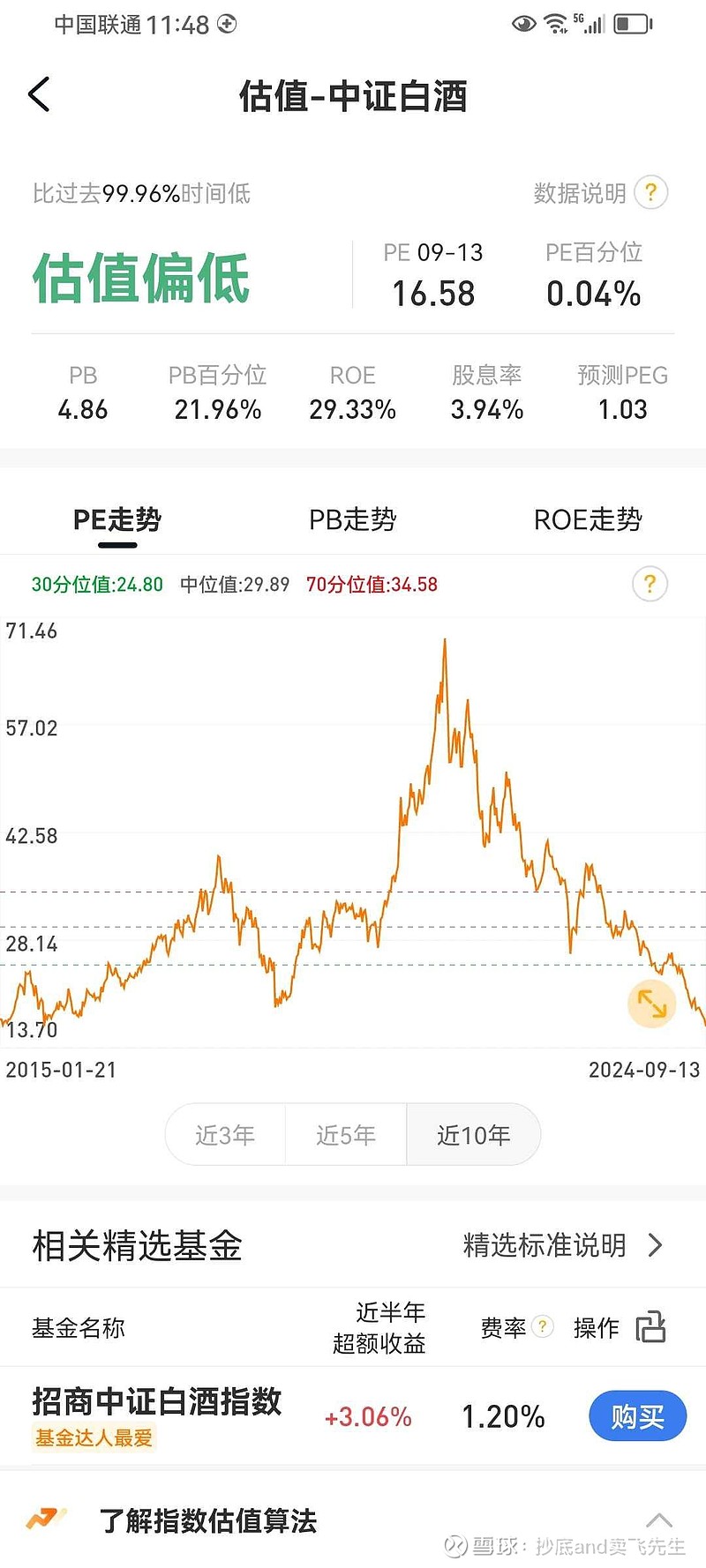Tap the fullscreen expand icon on the chart
The height and width of the screenshot is (1568, 706).
pyautogui.click(x=651, y=1003)
